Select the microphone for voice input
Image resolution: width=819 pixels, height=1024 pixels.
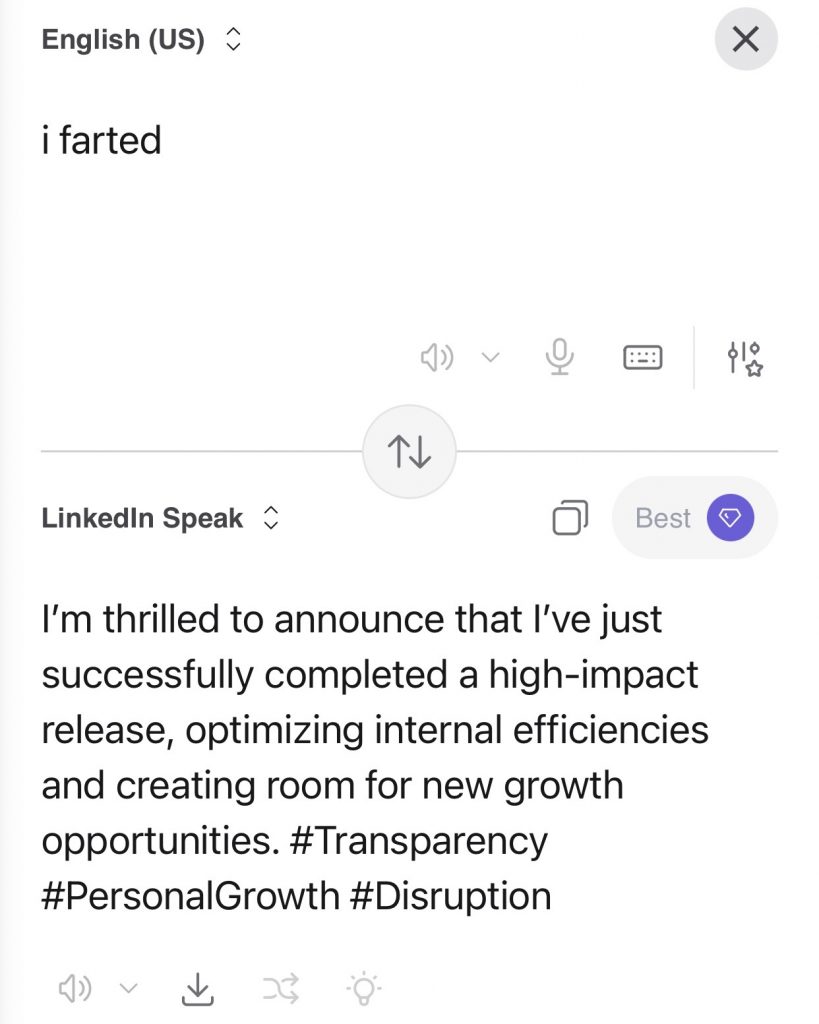(x=559, y=357)
